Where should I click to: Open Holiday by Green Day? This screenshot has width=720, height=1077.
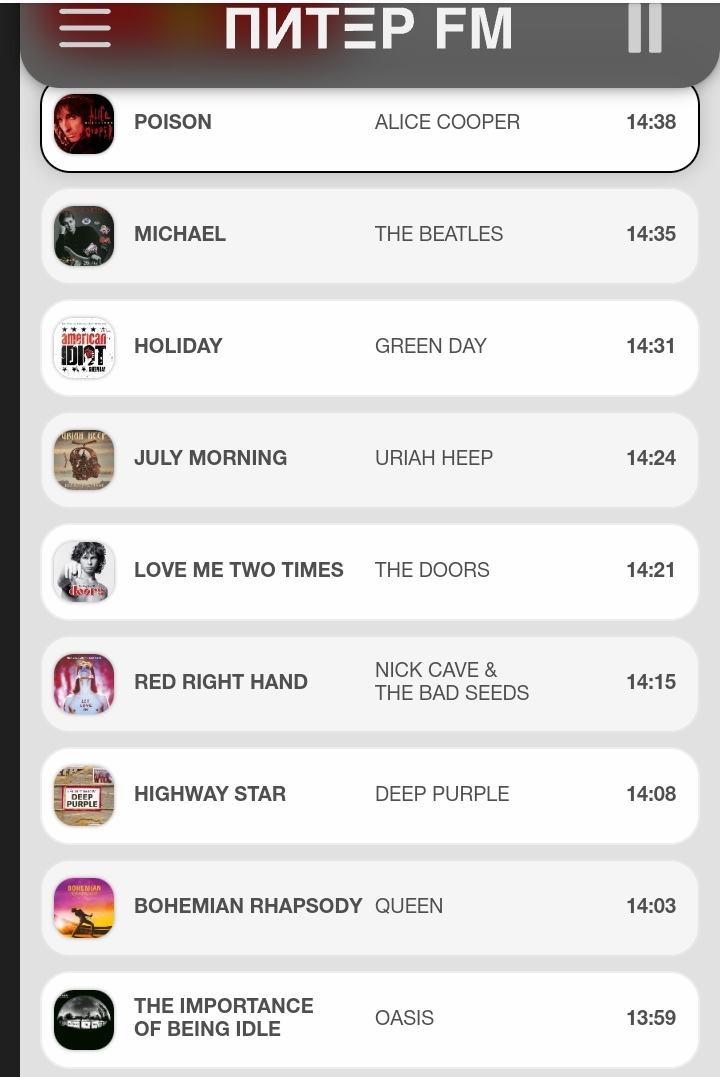tap(370, 347)
